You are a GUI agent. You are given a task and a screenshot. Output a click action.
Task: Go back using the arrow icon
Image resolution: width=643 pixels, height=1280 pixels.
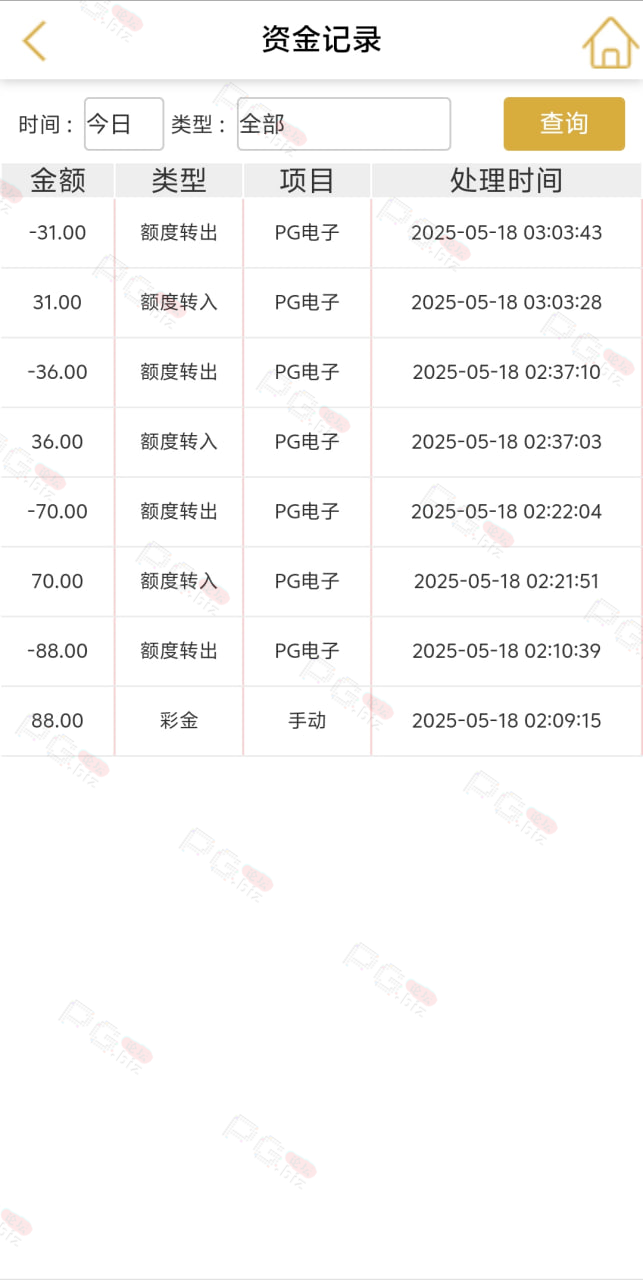tap(34, 41)
